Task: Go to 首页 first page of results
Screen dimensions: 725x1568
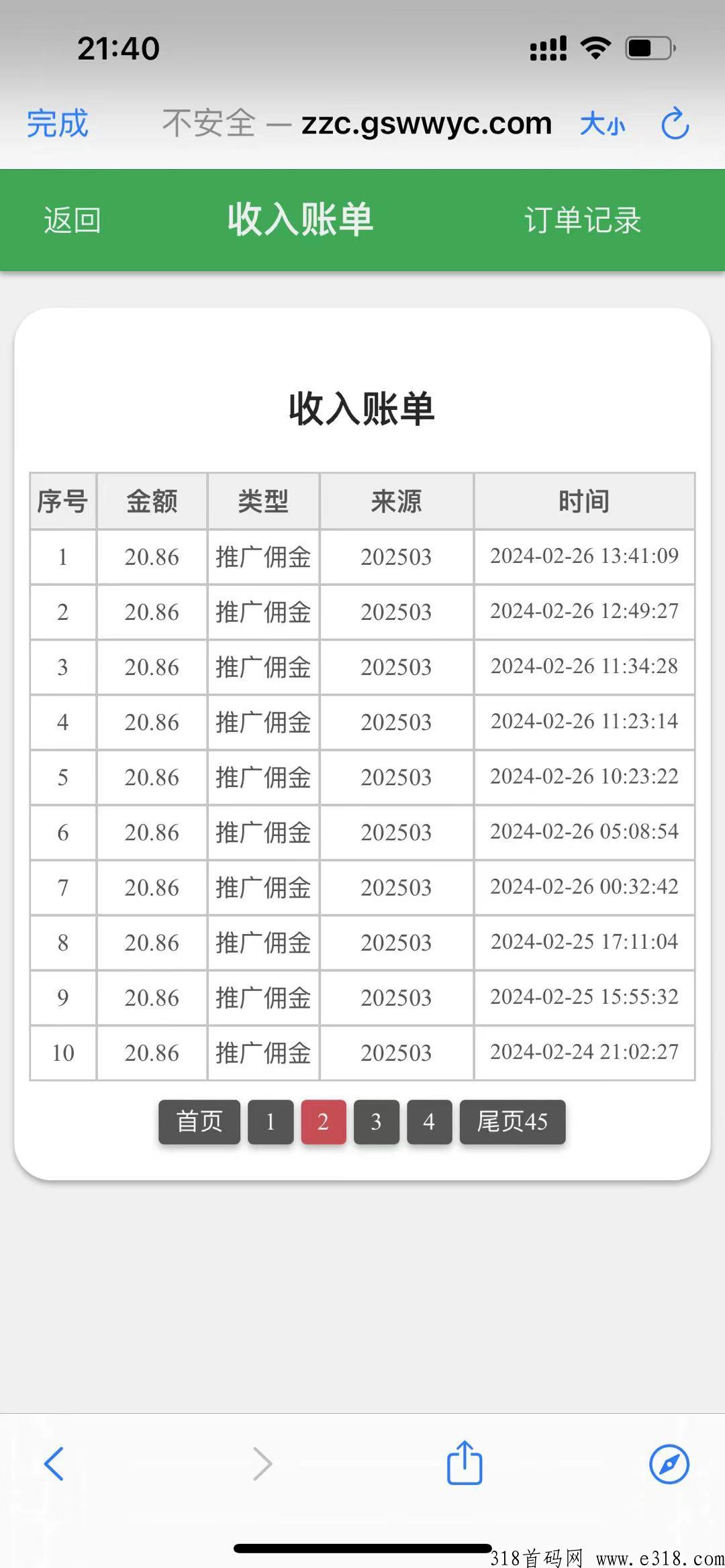Action: point(199,1122)
